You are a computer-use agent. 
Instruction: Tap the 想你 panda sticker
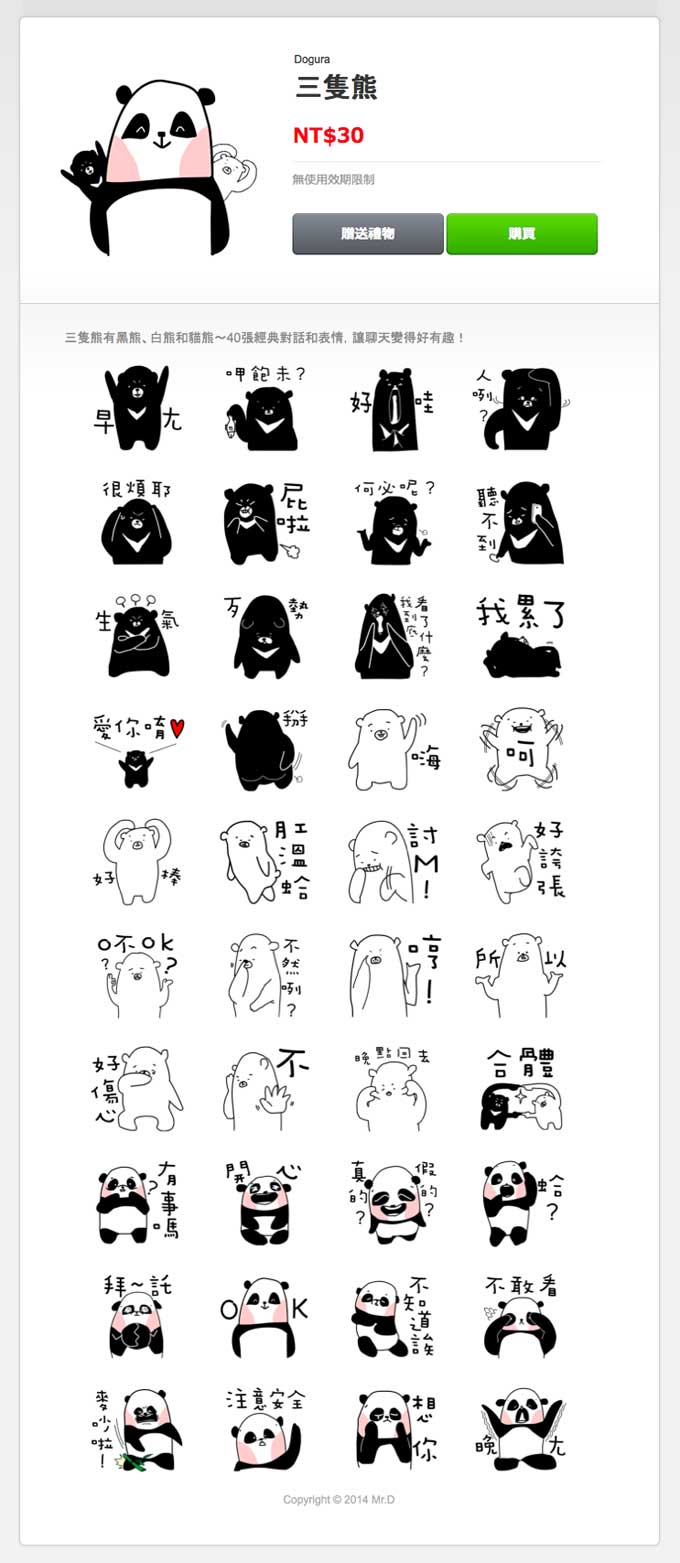[393, 1430]
